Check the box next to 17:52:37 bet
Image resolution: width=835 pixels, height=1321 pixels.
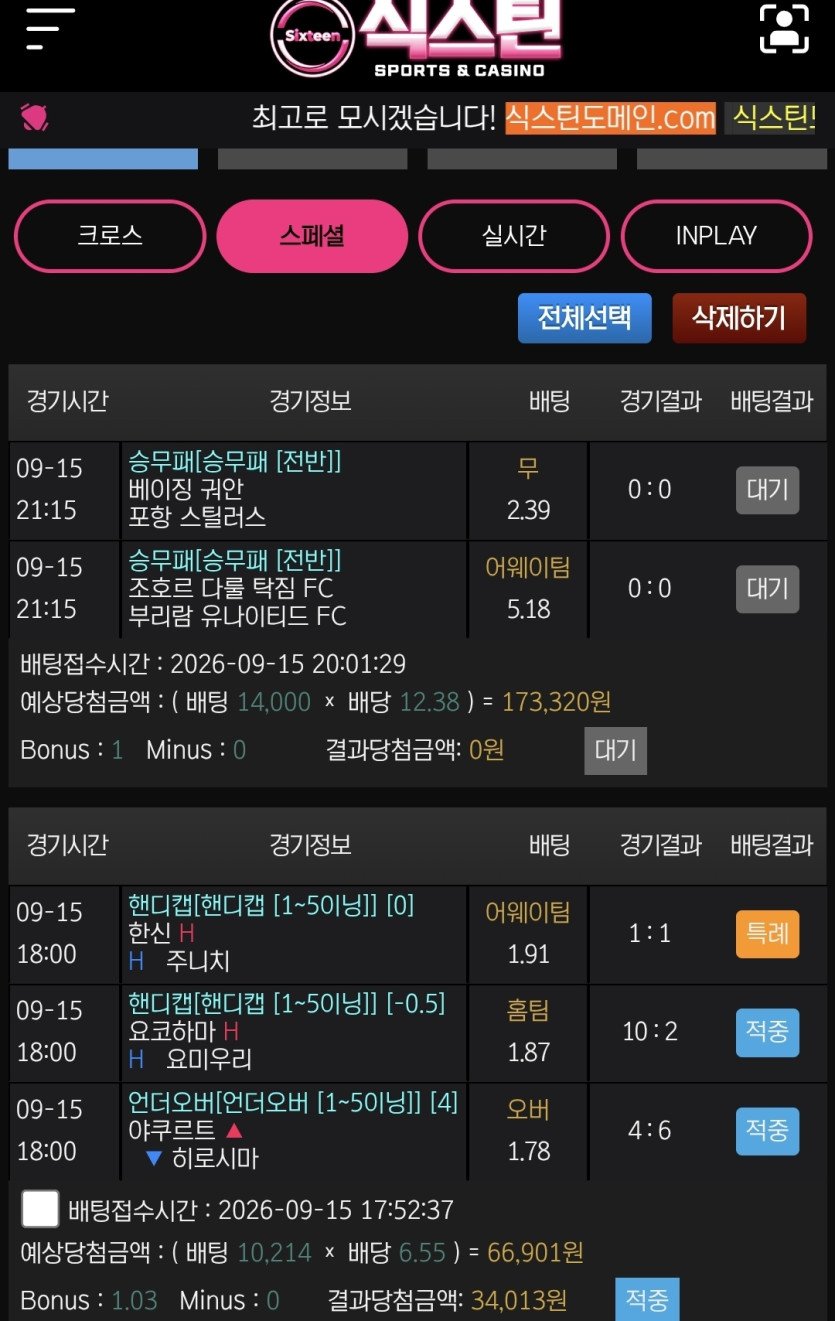point(41,1209)
